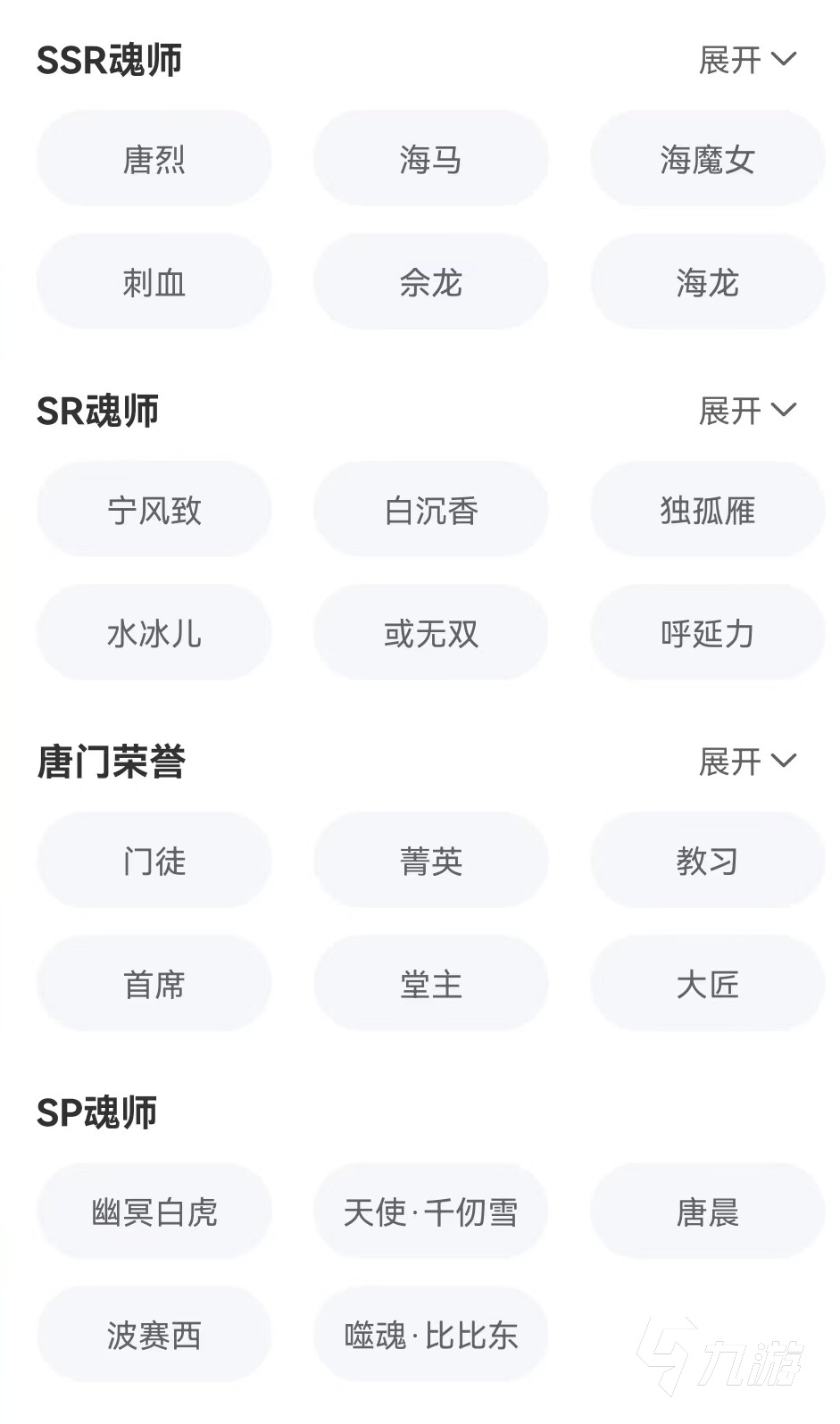Tap the 独孤雁 chip
This screenshot has height=1424, width=840.
pos(707,511)
